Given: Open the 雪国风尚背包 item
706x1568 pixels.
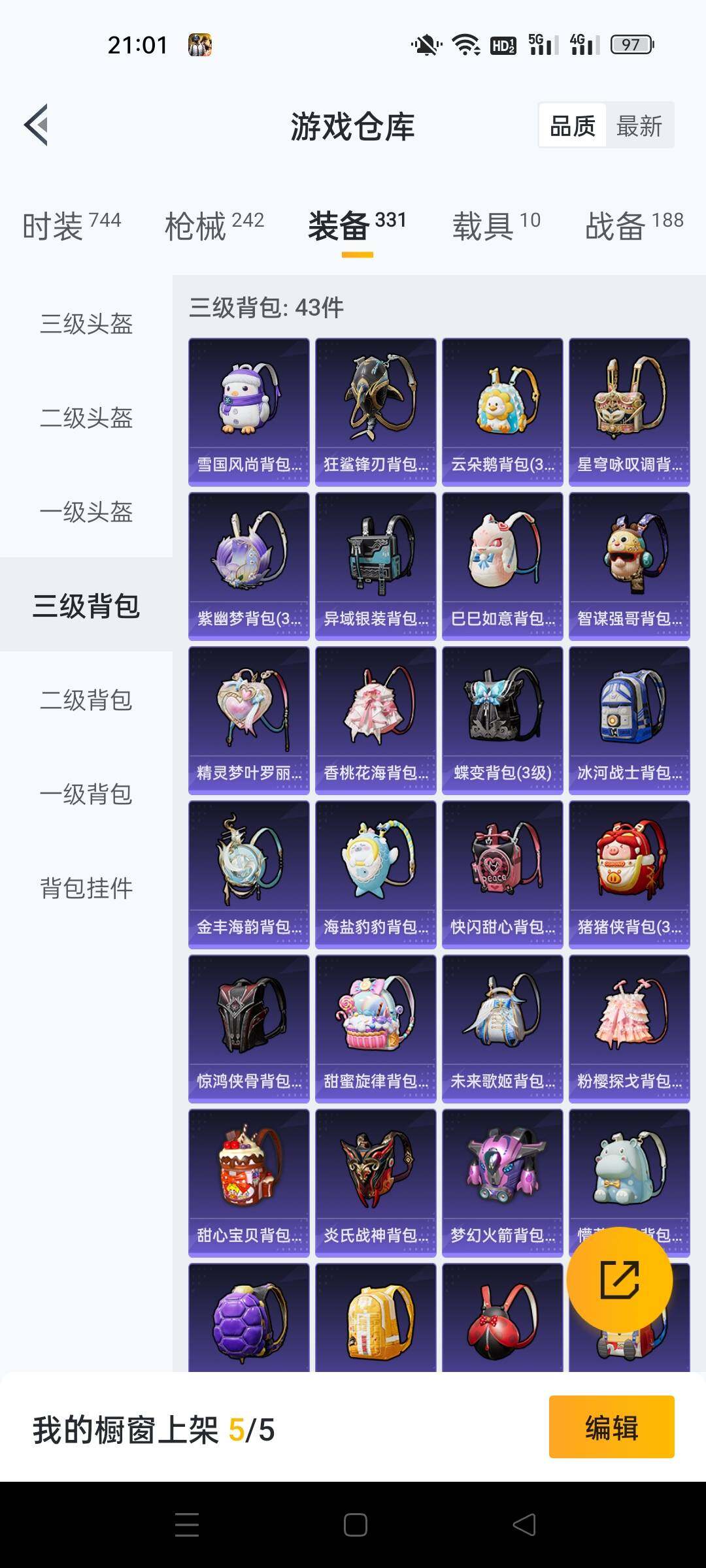Looking at the screenshot, I should [249, 412].
